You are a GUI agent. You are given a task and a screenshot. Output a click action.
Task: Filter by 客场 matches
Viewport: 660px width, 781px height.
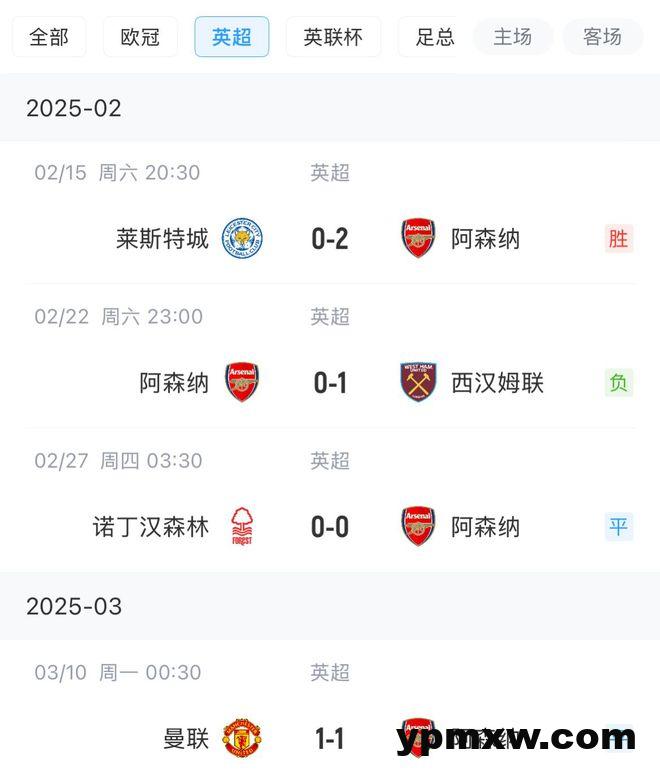coord(602,37)
